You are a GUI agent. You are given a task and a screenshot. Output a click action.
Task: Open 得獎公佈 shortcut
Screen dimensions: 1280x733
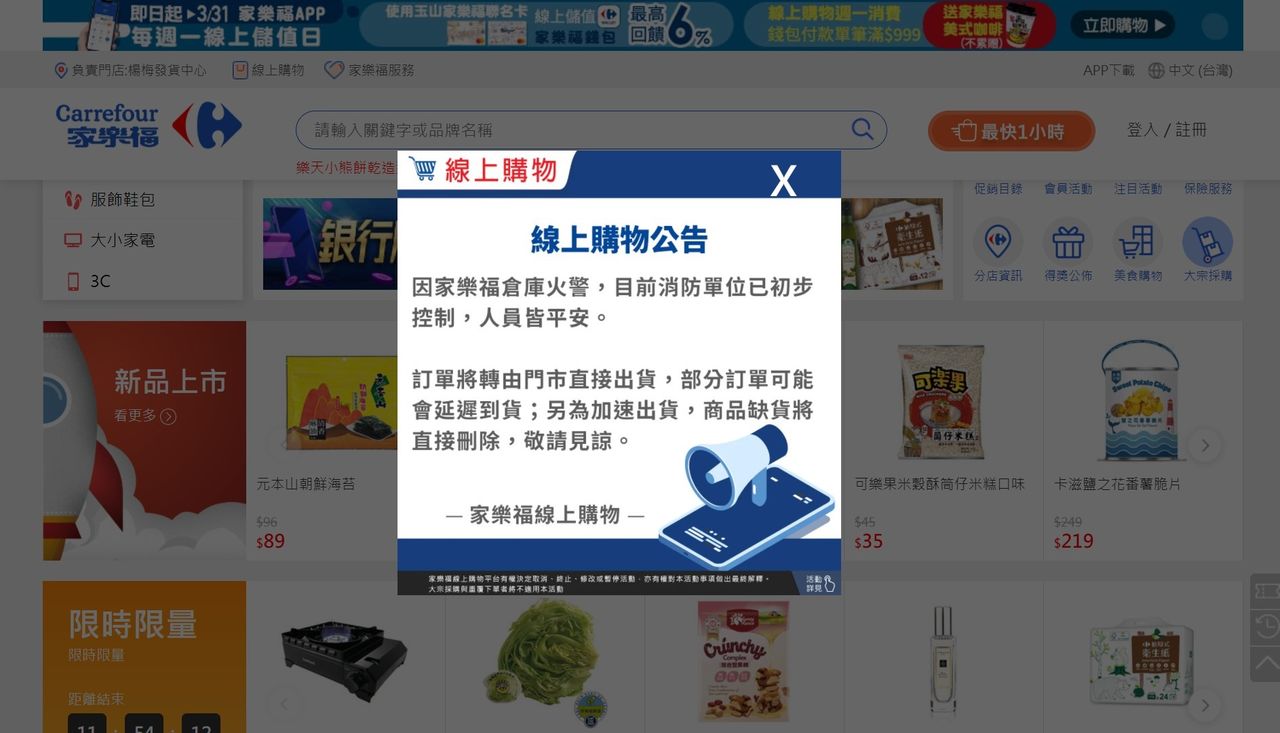pos(1068,250)
